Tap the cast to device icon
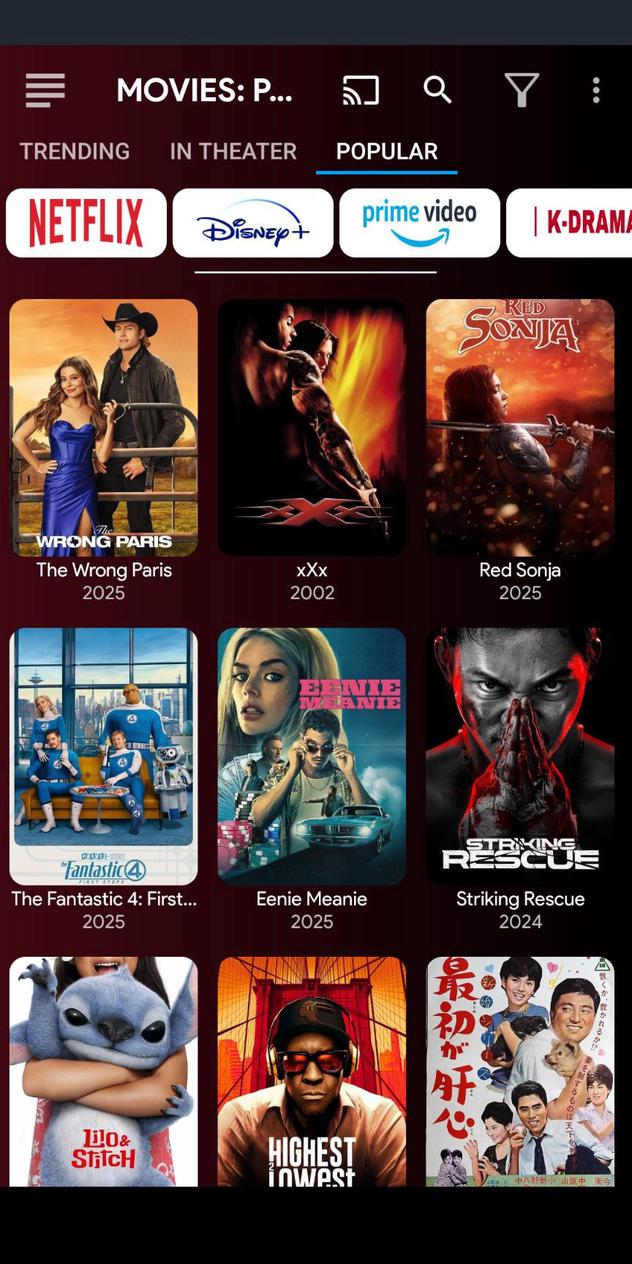 360,90
